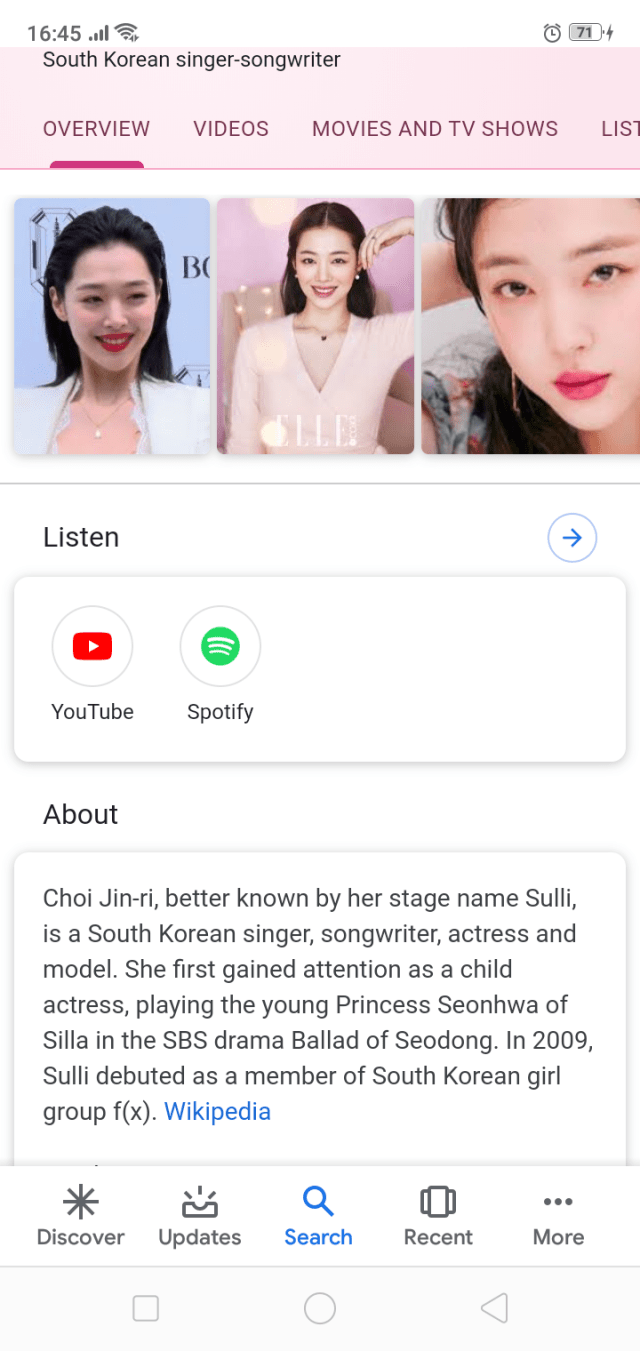The height and width of the screenshot is (1351, 640).
Task: Go to the Discover tab
Action: (x=80, y=1216)
